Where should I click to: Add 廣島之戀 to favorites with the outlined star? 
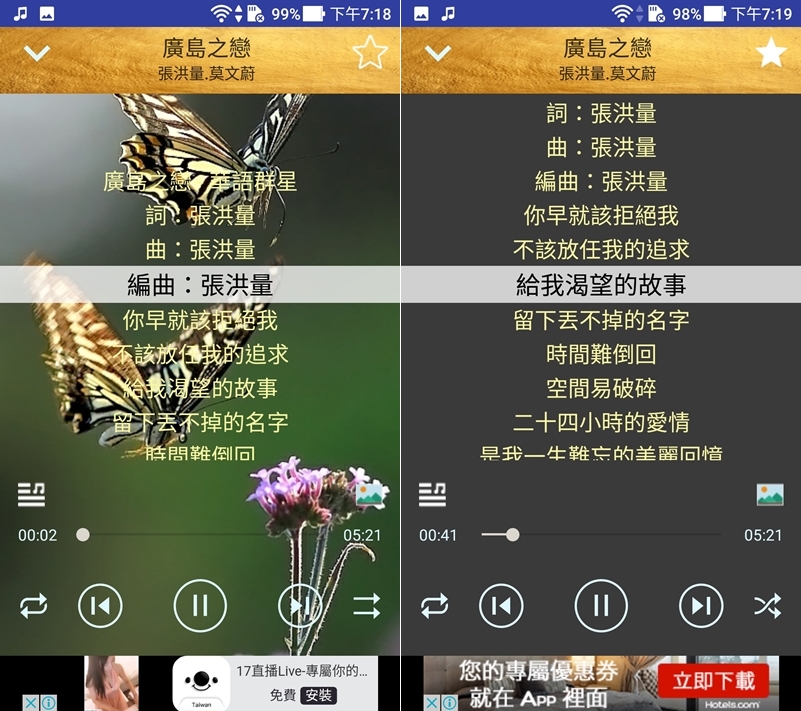[x=369, y=53]
